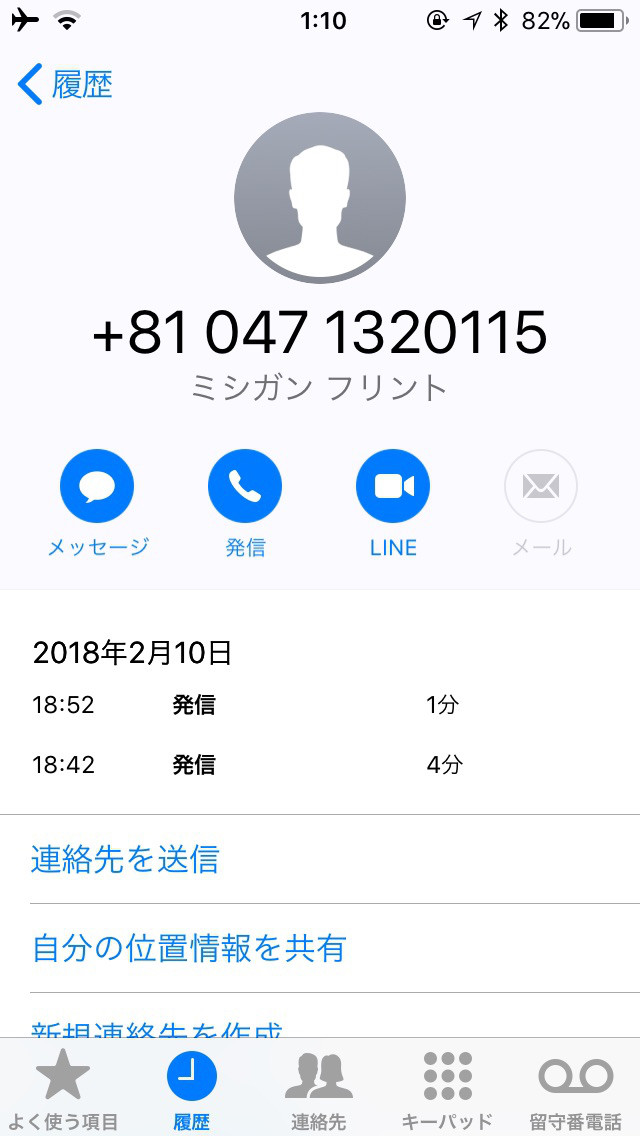This screenshot has width=640, height=1136.
Task: Select 自分の位置情報を共有
Action: coord(320,948)
